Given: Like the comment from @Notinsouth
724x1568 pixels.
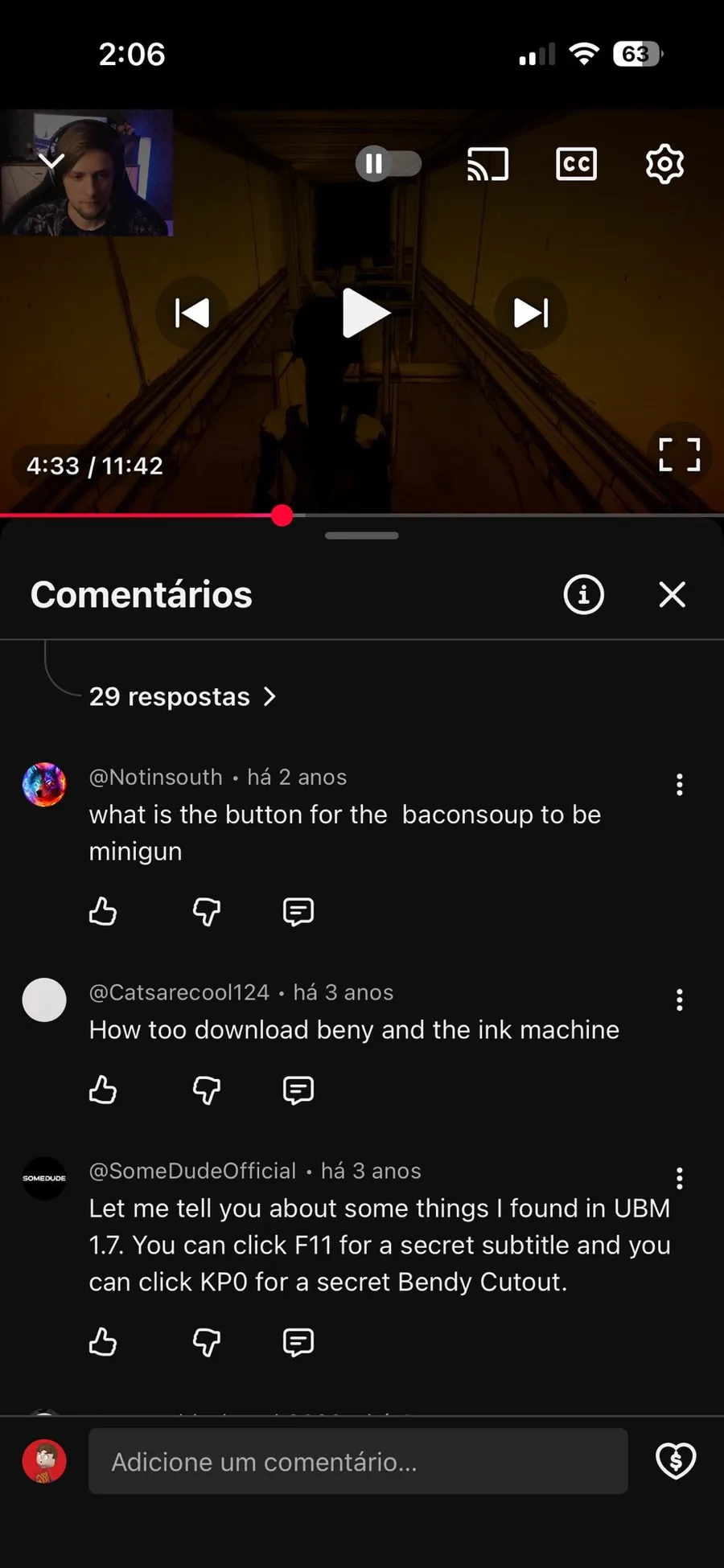Looking at the screenshot, I should click(x=103, y=912).
